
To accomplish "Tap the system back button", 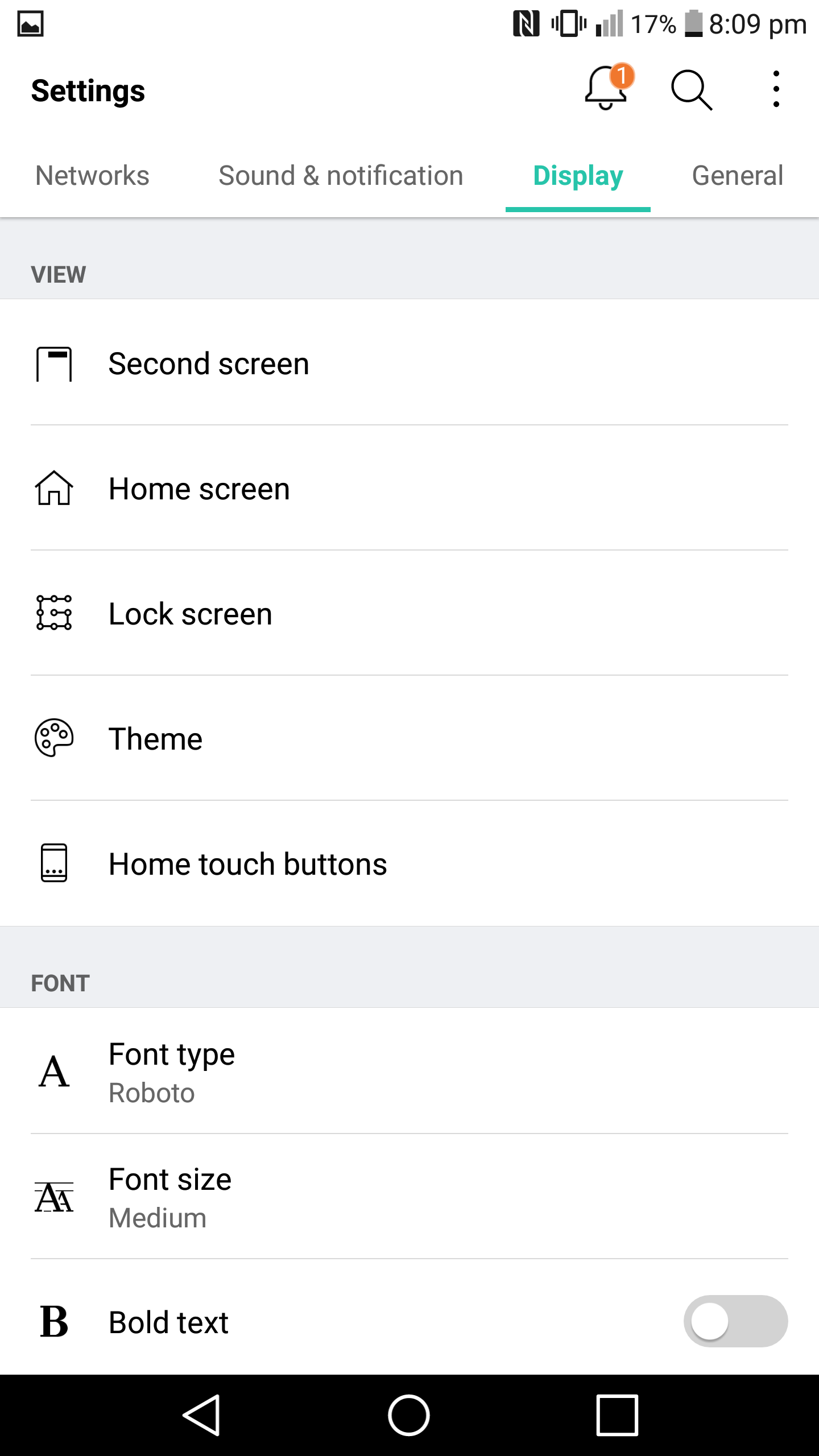I will pyautogui.click(x=202, y=1415).
